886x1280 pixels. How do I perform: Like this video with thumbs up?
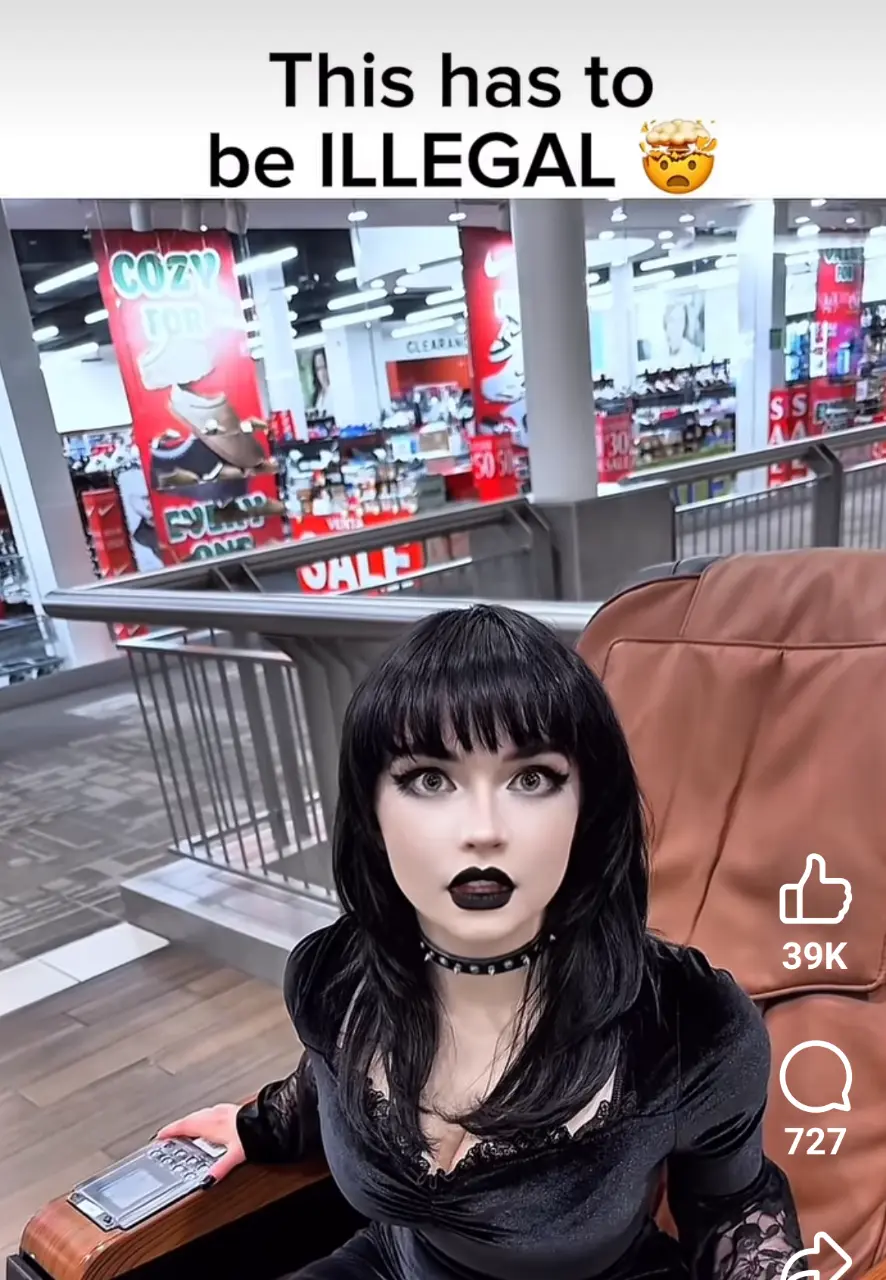pos(815,888)
